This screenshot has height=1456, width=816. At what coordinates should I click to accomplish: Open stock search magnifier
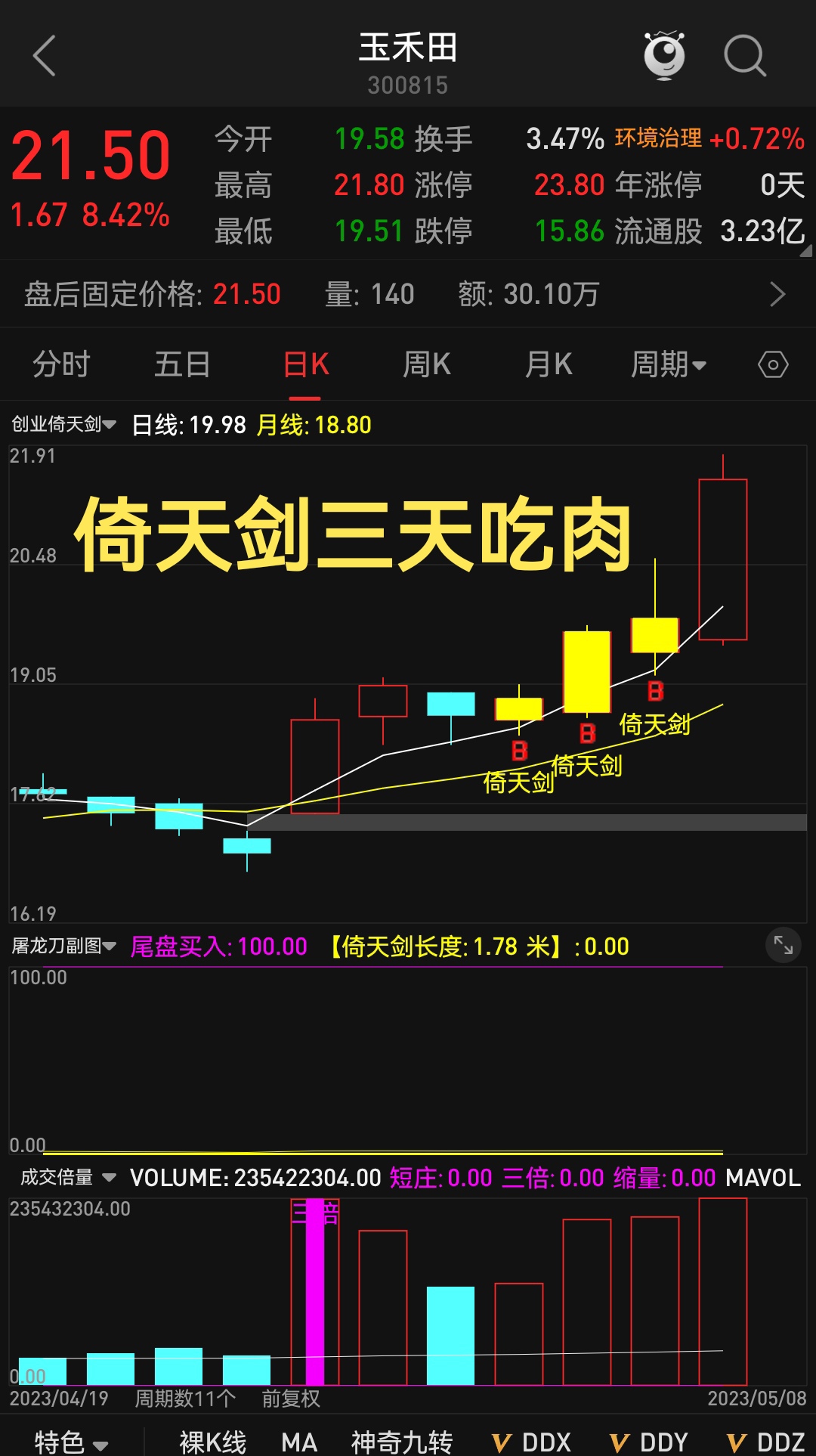[x=744, y=56]
